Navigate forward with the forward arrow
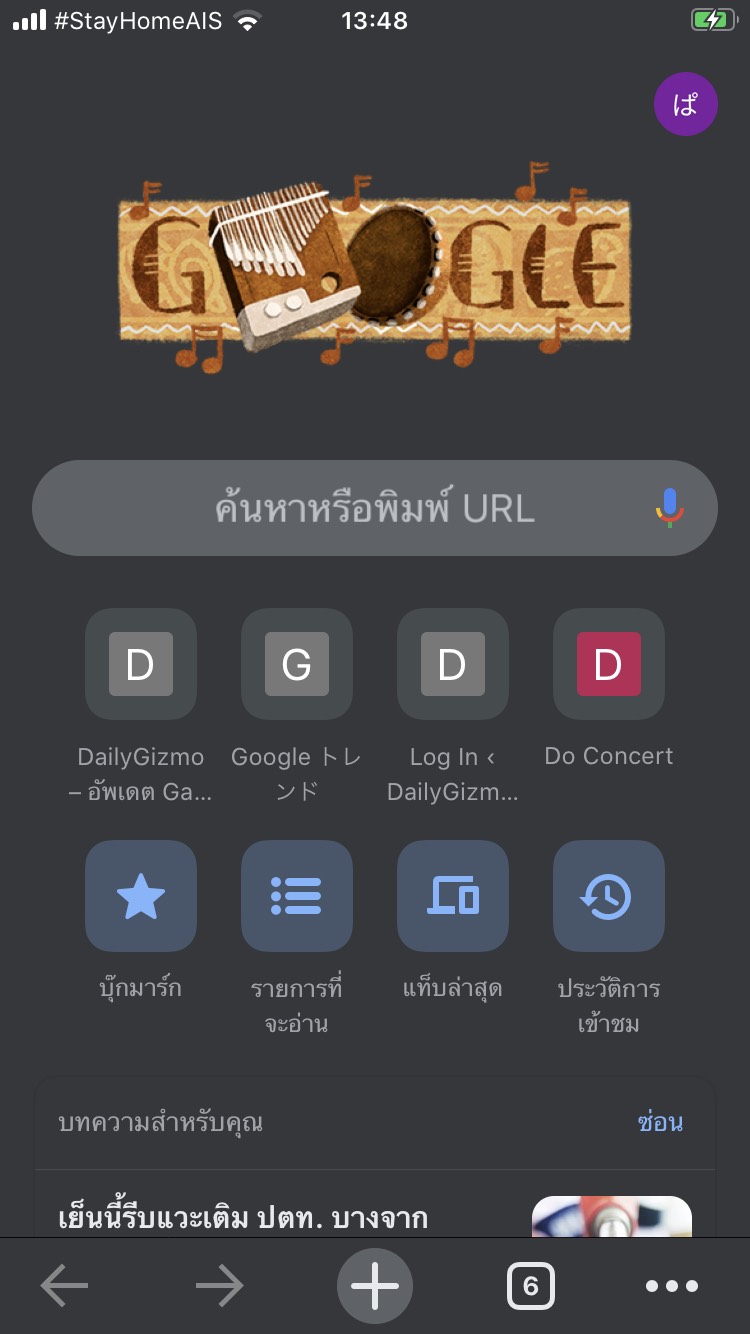This screenshot has width=750, height=1334. tap(218, 1286)
